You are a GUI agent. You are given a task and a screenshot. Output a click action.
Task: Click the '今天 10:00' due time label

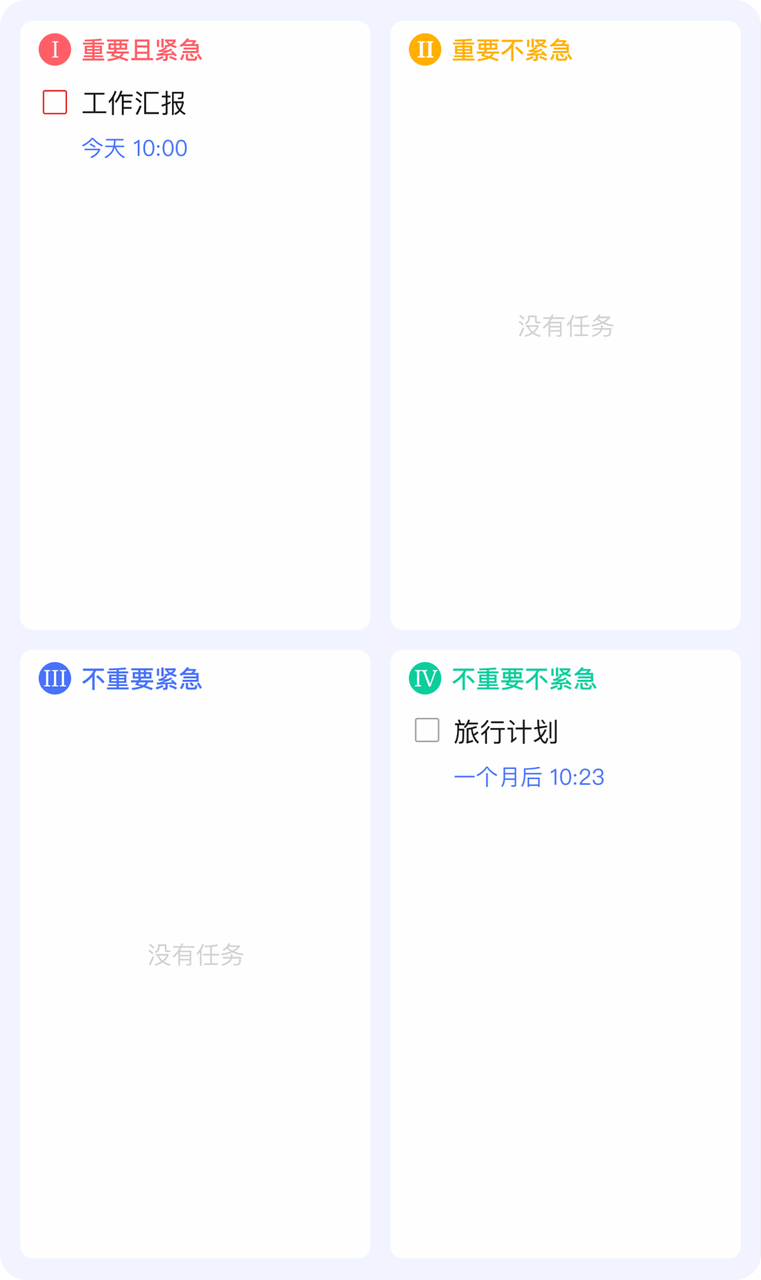point(135,147)
